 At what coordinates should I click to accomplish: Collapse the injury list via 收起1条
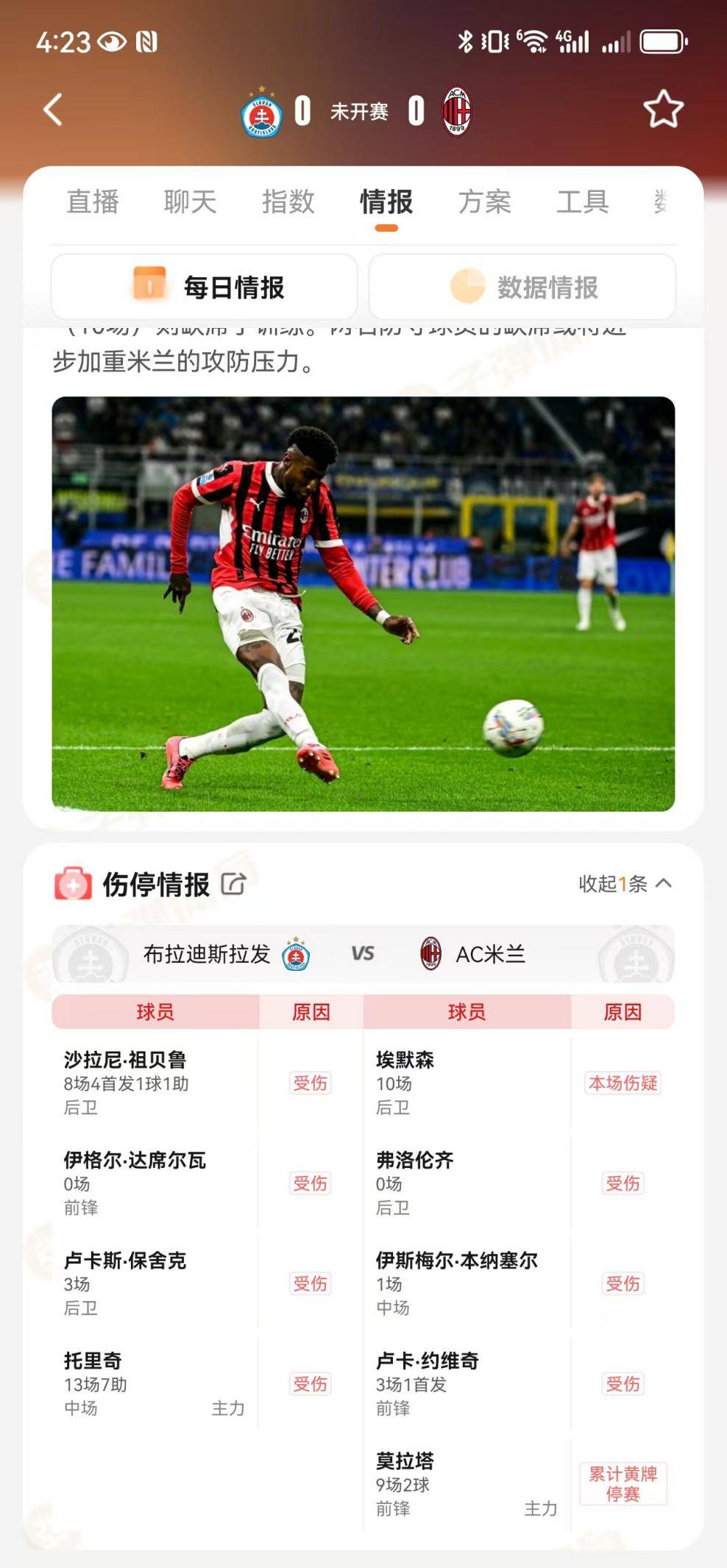(625, 883)
